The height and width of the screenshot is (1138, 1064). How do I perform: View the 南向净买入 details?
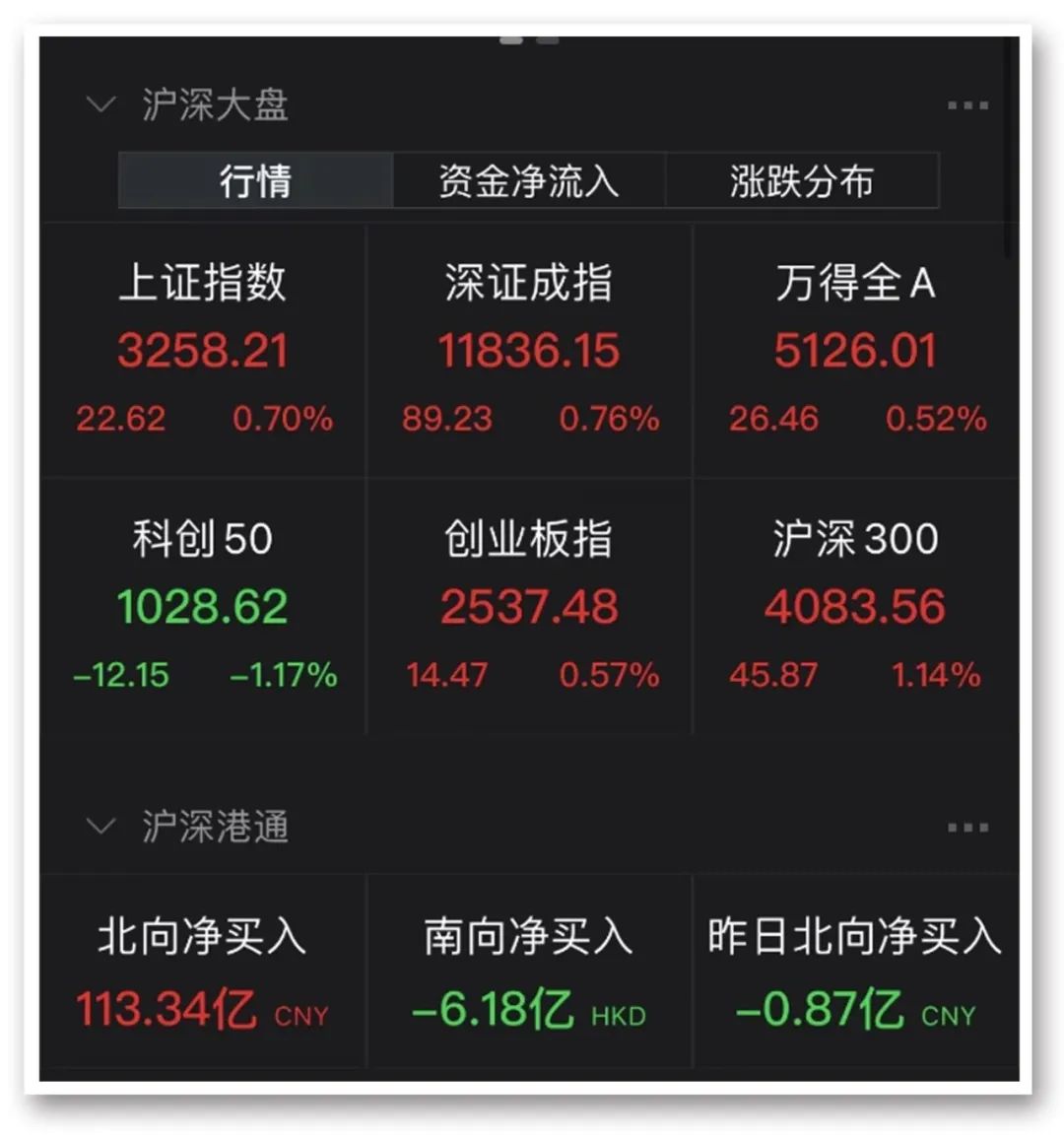[529, 972]
